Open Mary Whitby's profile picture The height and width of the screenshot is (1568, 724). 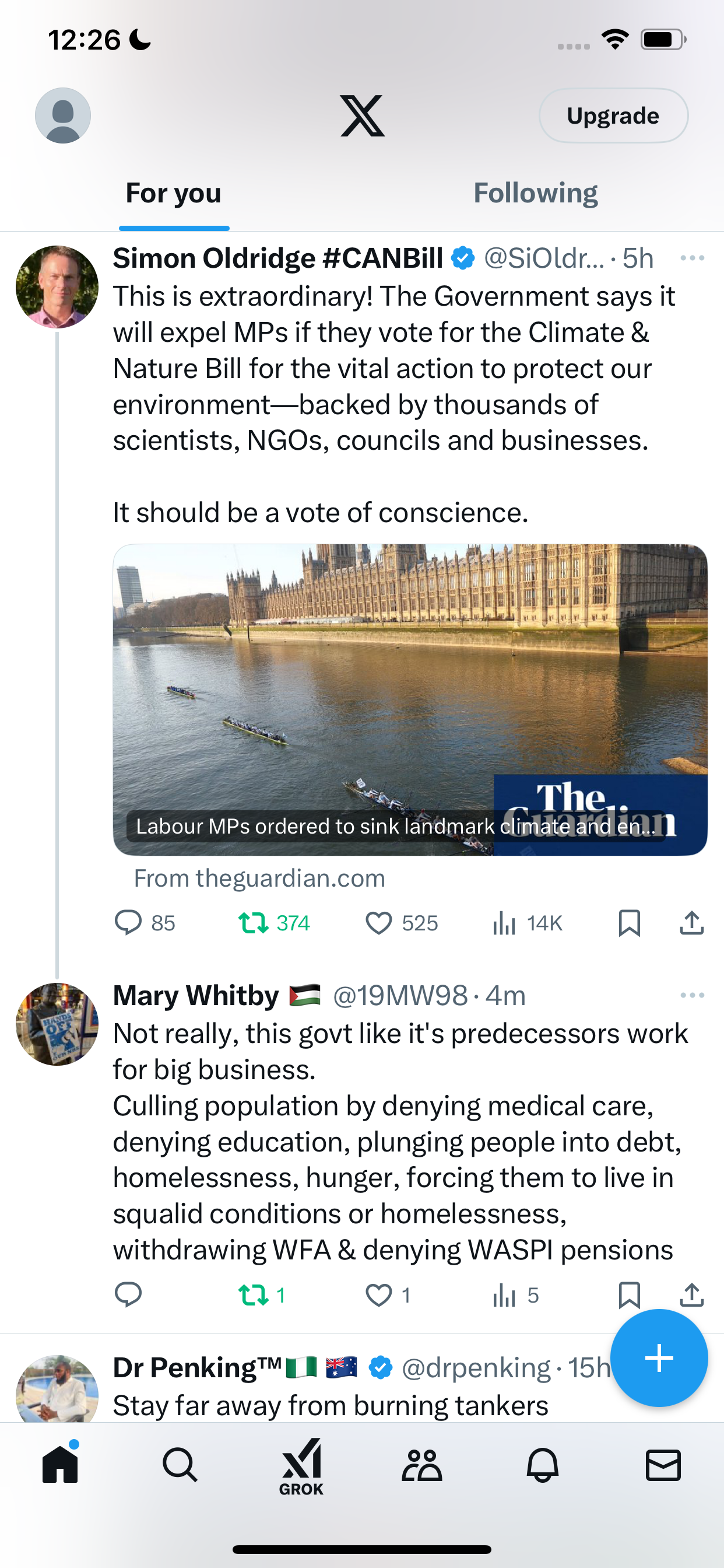[x=57, y=1024]
